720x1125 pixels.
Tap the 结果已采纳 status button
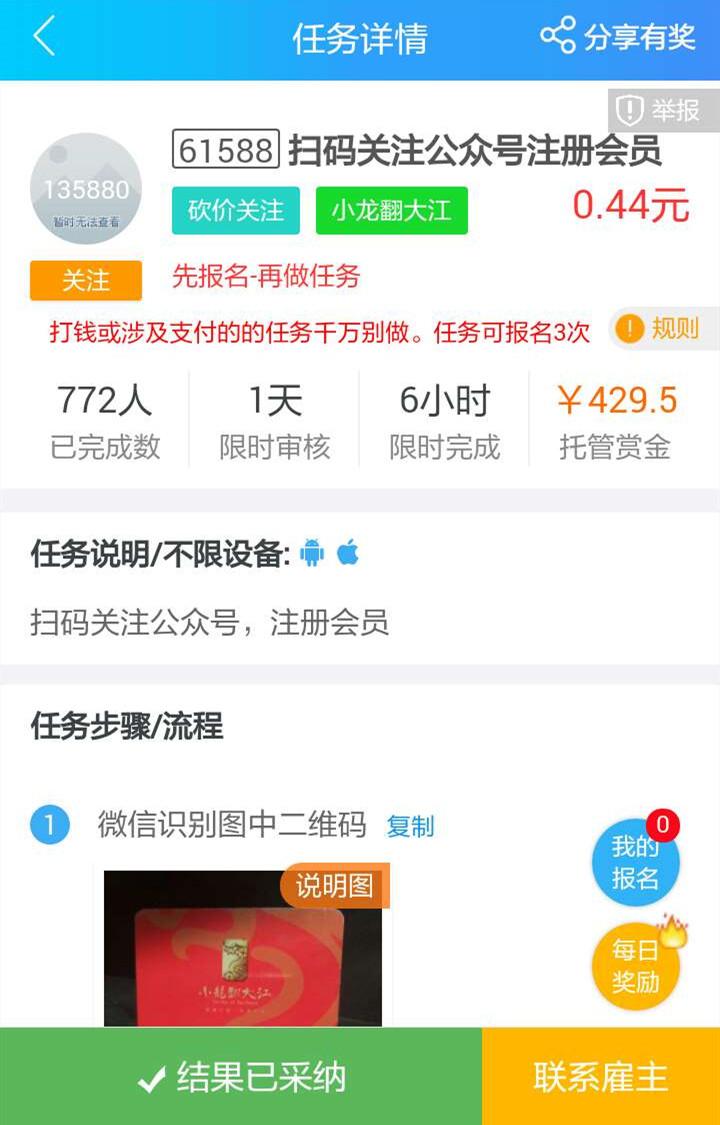(x=241, y=1077)
